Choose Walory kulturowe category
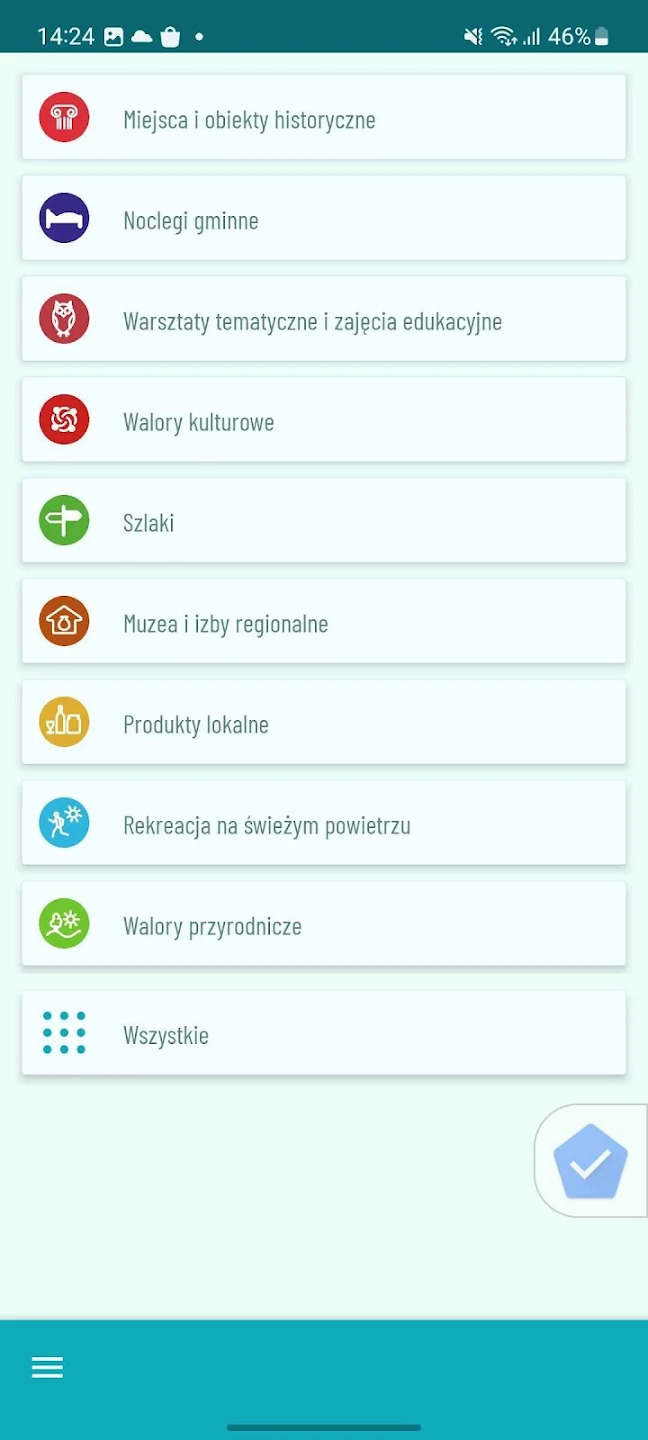 point(324,420)
